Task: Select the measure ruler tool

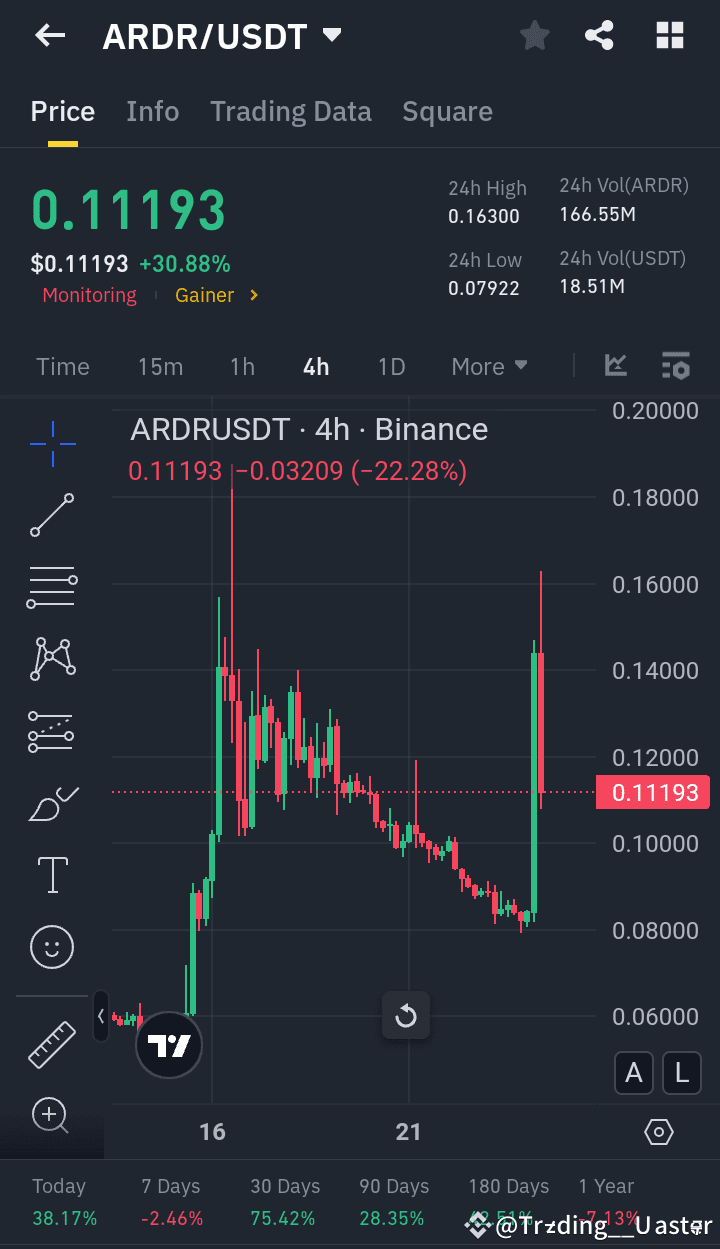Action: click(x=51, y=1044)
